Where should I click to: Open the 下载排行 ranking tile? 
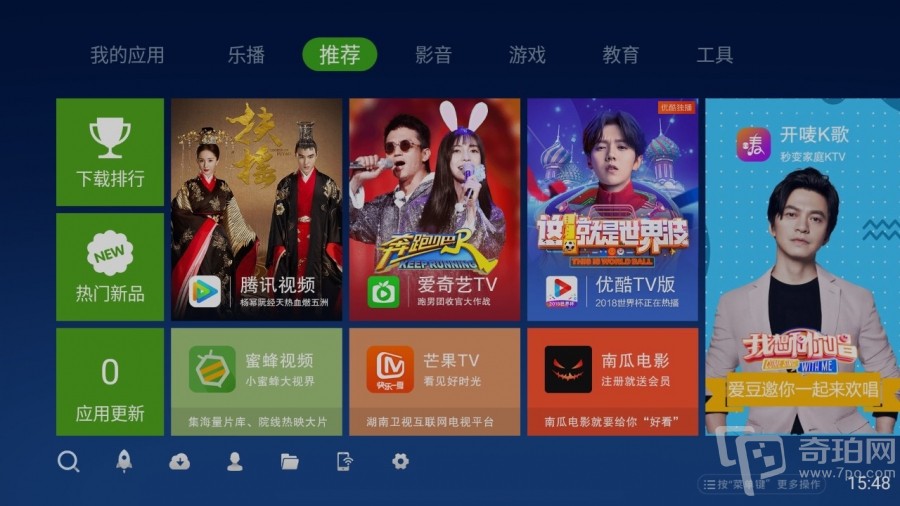(x=110, y=152)
